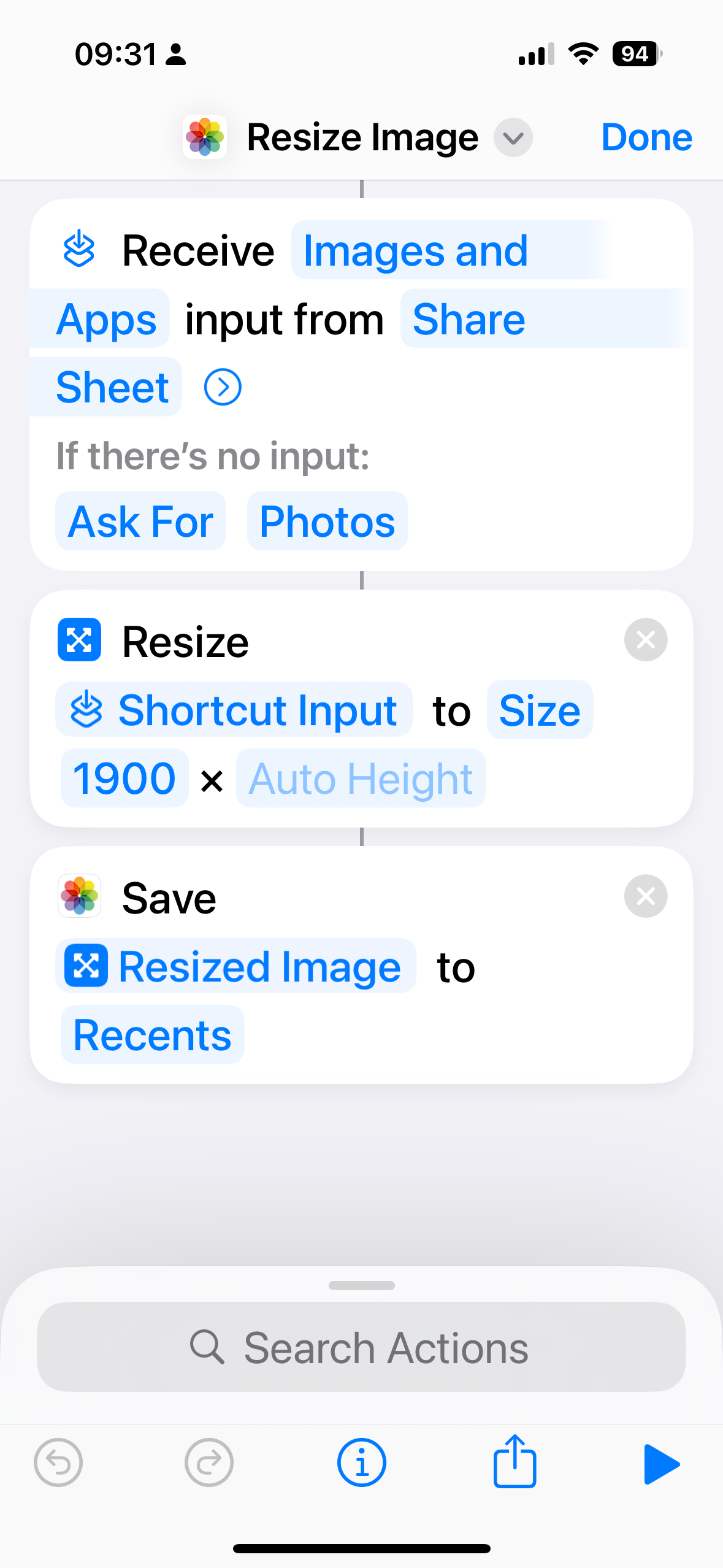
Task: Redo the last change
Action: click(209, 1462)
